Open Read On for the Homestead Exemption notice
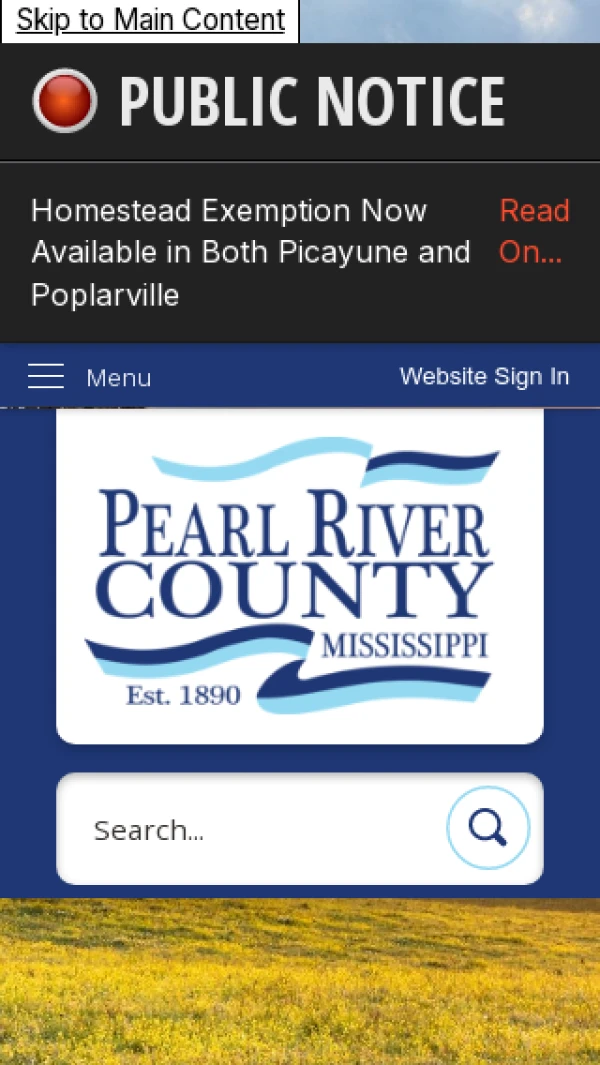This screenshot has width=600, height=1065. 534,231
